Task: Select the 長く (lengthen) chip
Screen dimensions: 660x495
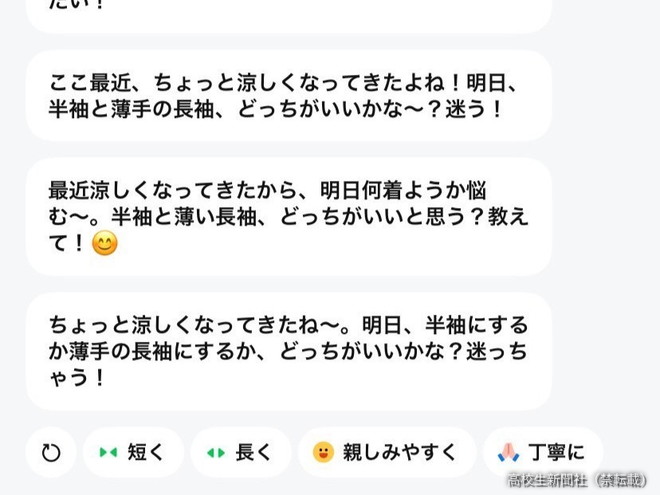Action: (x=240, y=453)
